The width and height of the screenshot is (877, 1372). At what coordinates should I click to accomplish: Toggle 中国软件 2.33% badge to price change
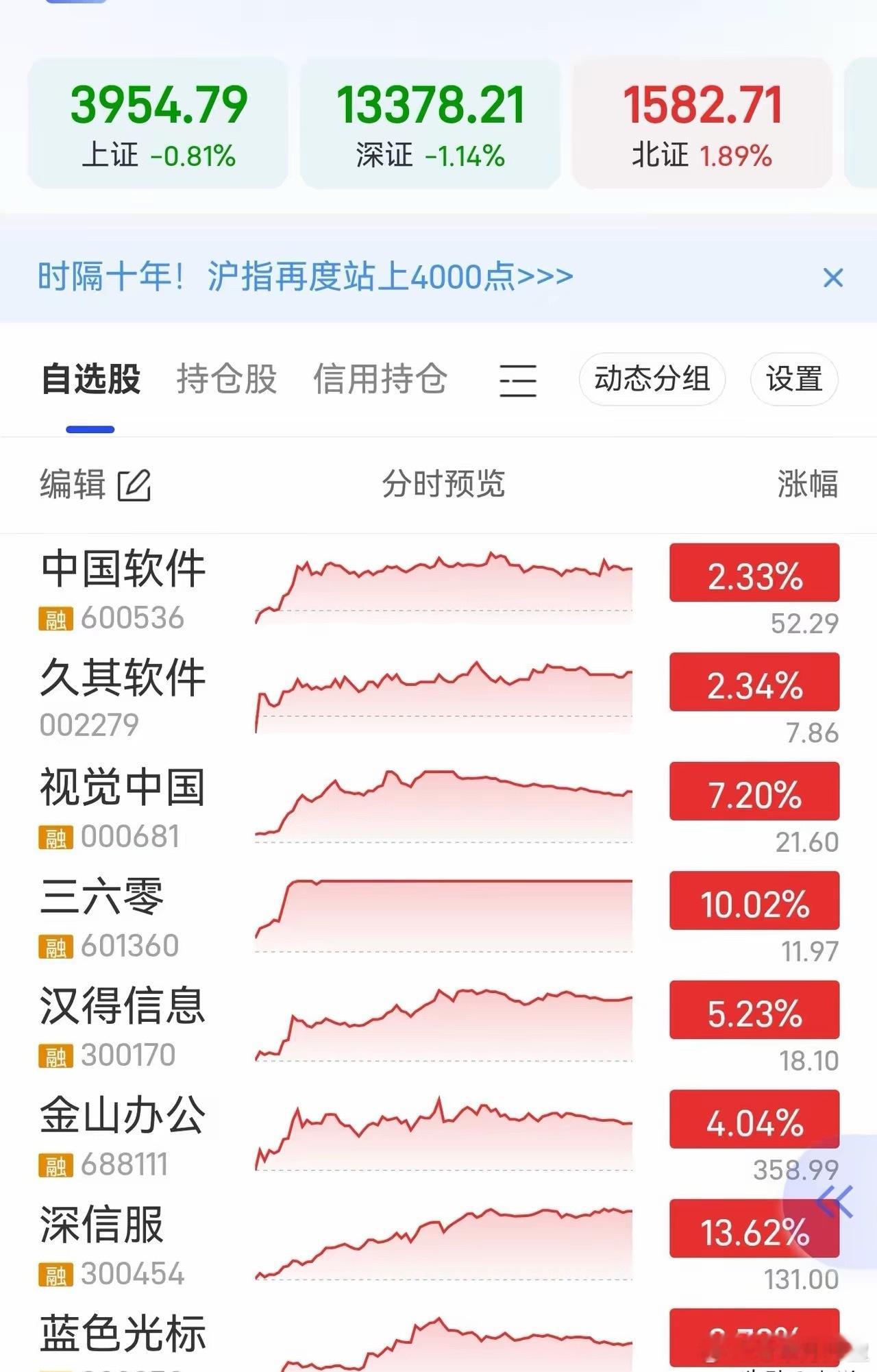pyautogui.click(x=754, y=579)
